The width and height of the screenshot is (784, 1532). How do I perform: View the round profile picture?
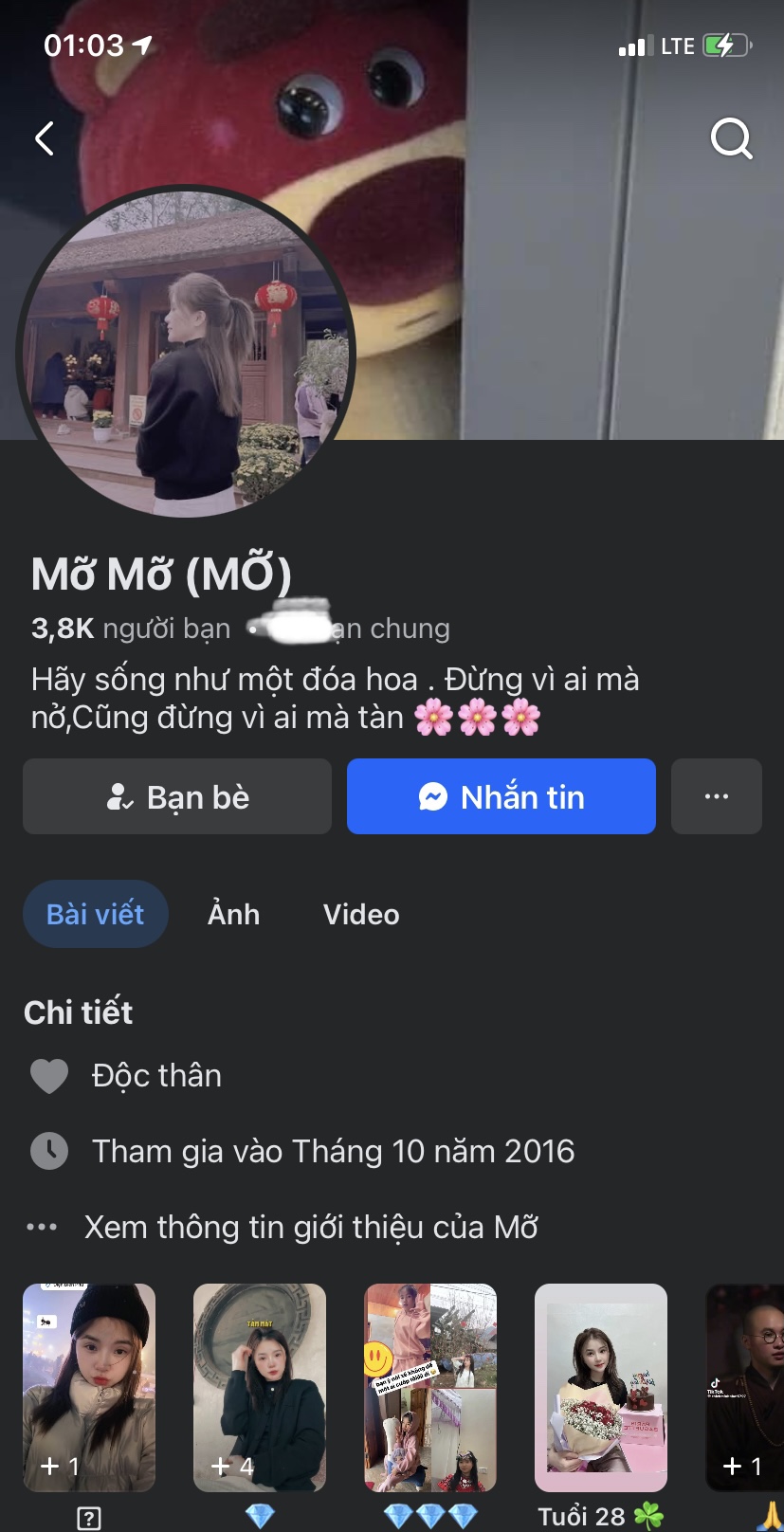pos(186,353)
